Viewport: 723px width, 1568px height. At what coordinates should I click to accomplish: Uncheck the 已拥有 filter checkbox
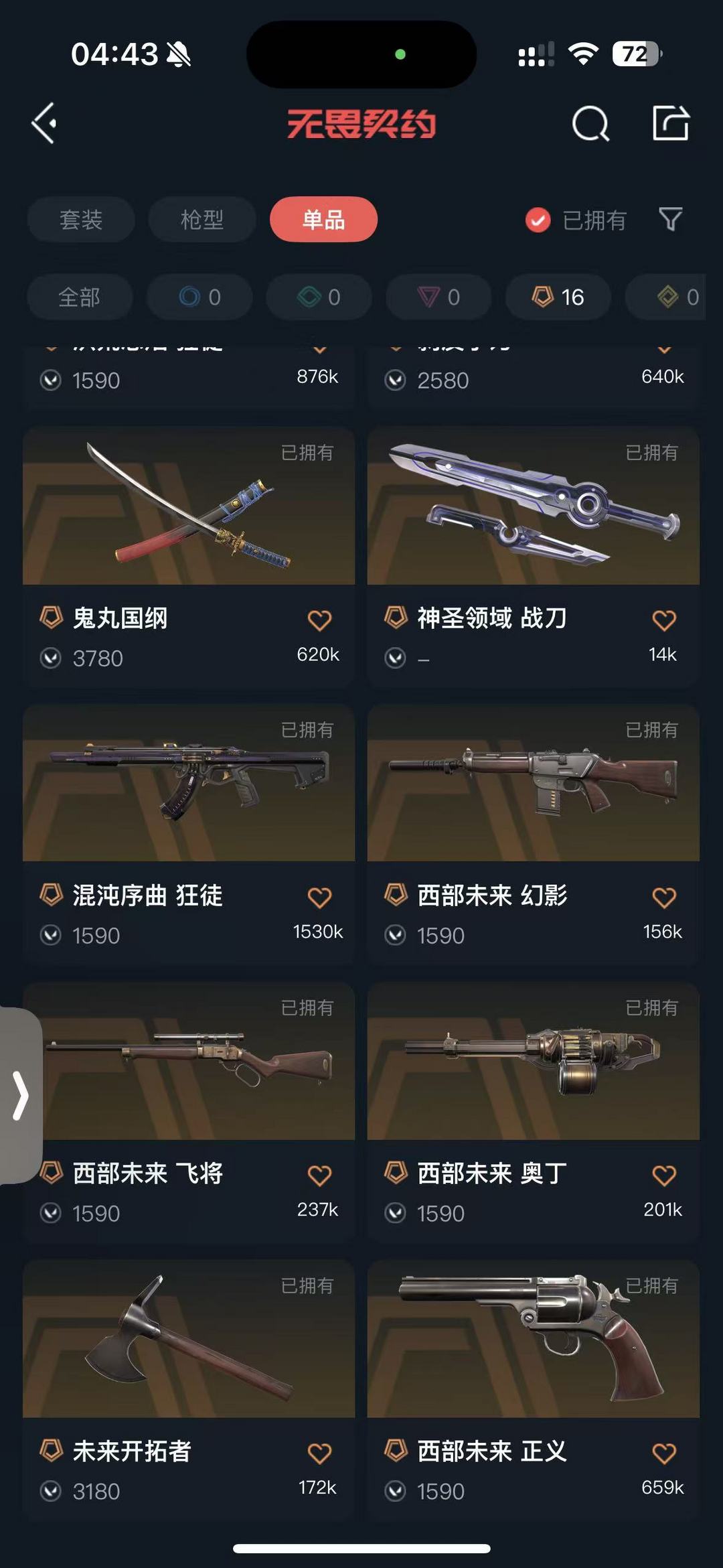point(538,220)
